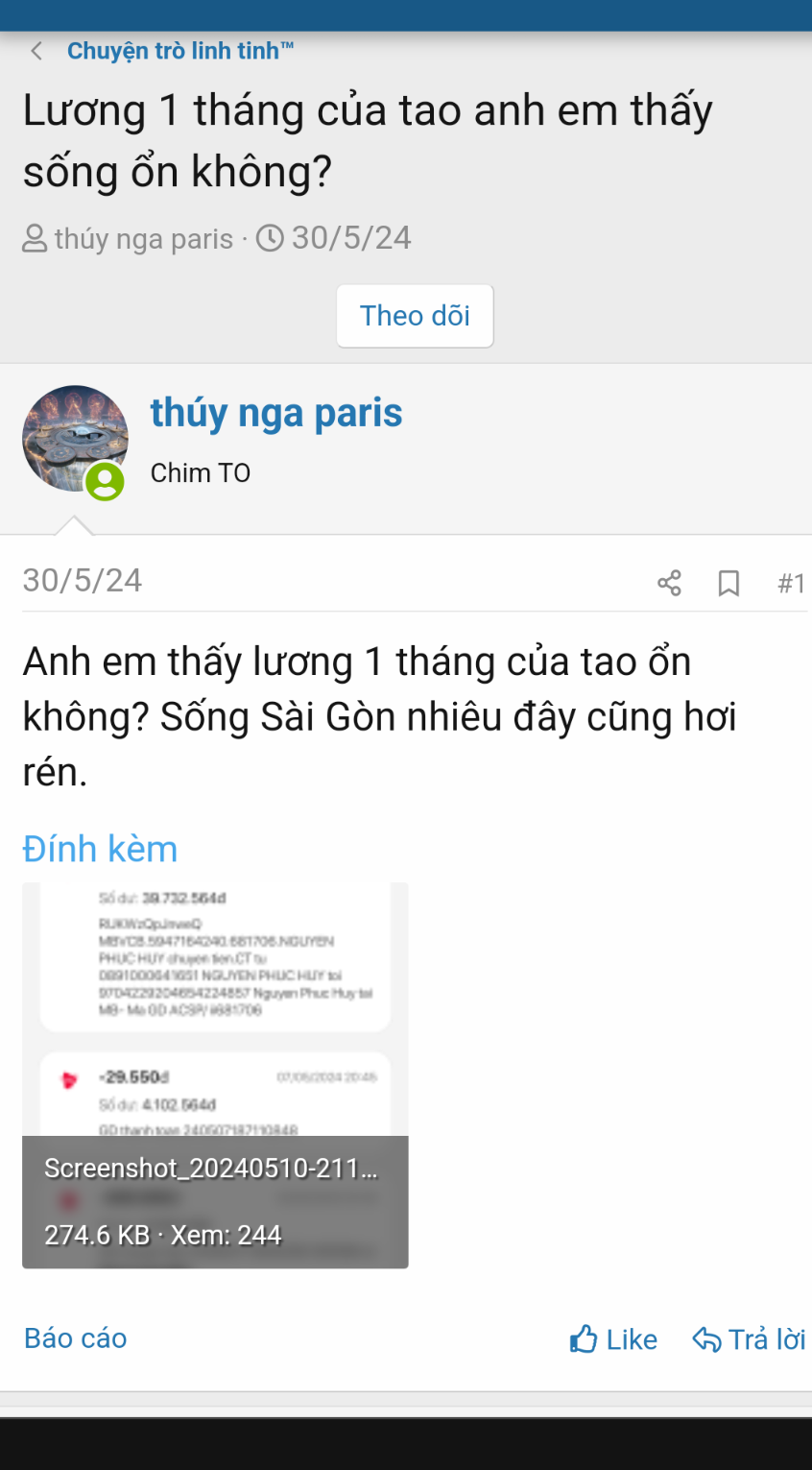Open post number #1 permalink
812x1470 pixels.
click(790, 583)
